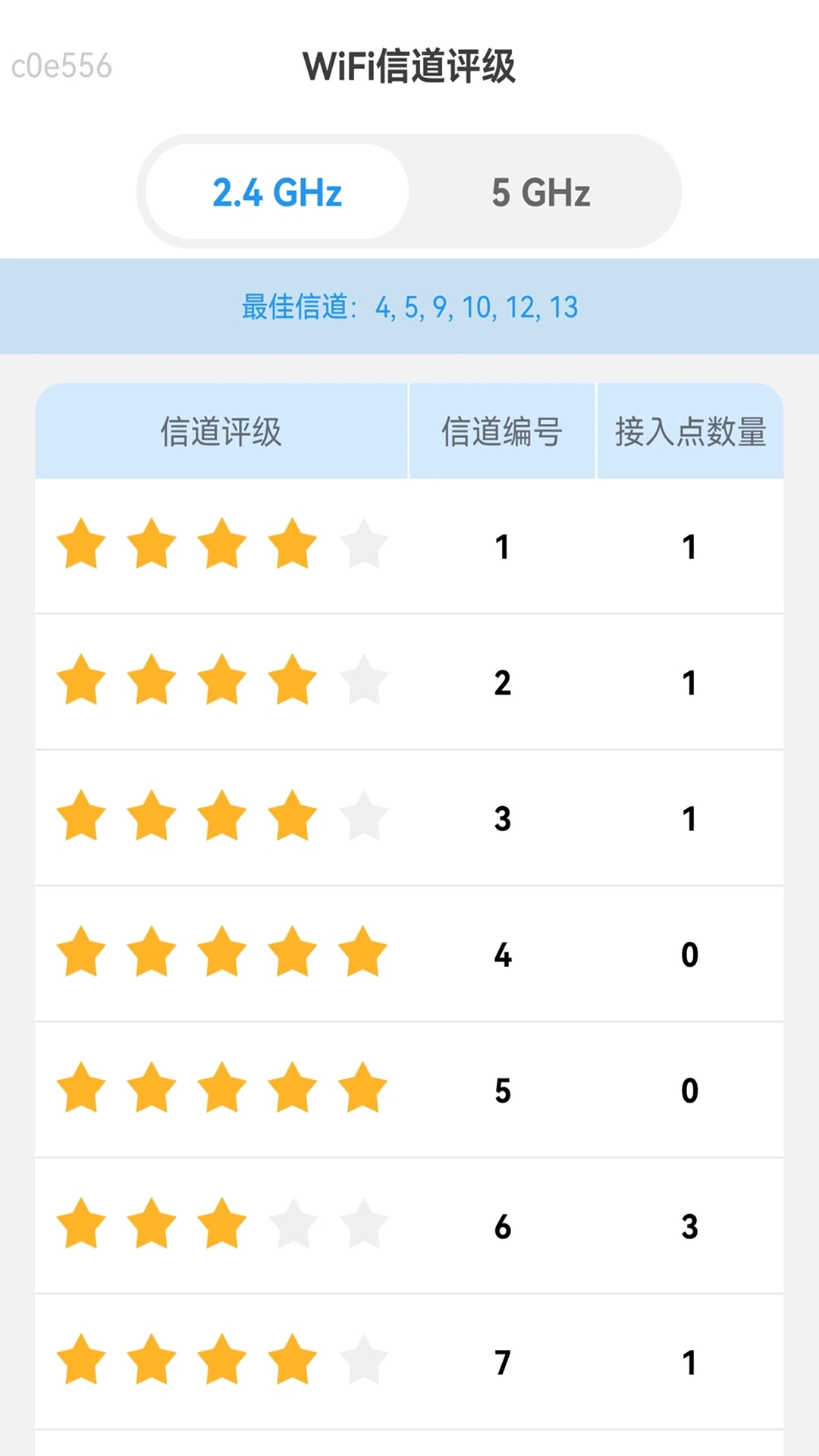Select the first star on channel 5 row
Viewport: 819px width, 1456px height.
pyautogui.click(x=81, y=1090)
